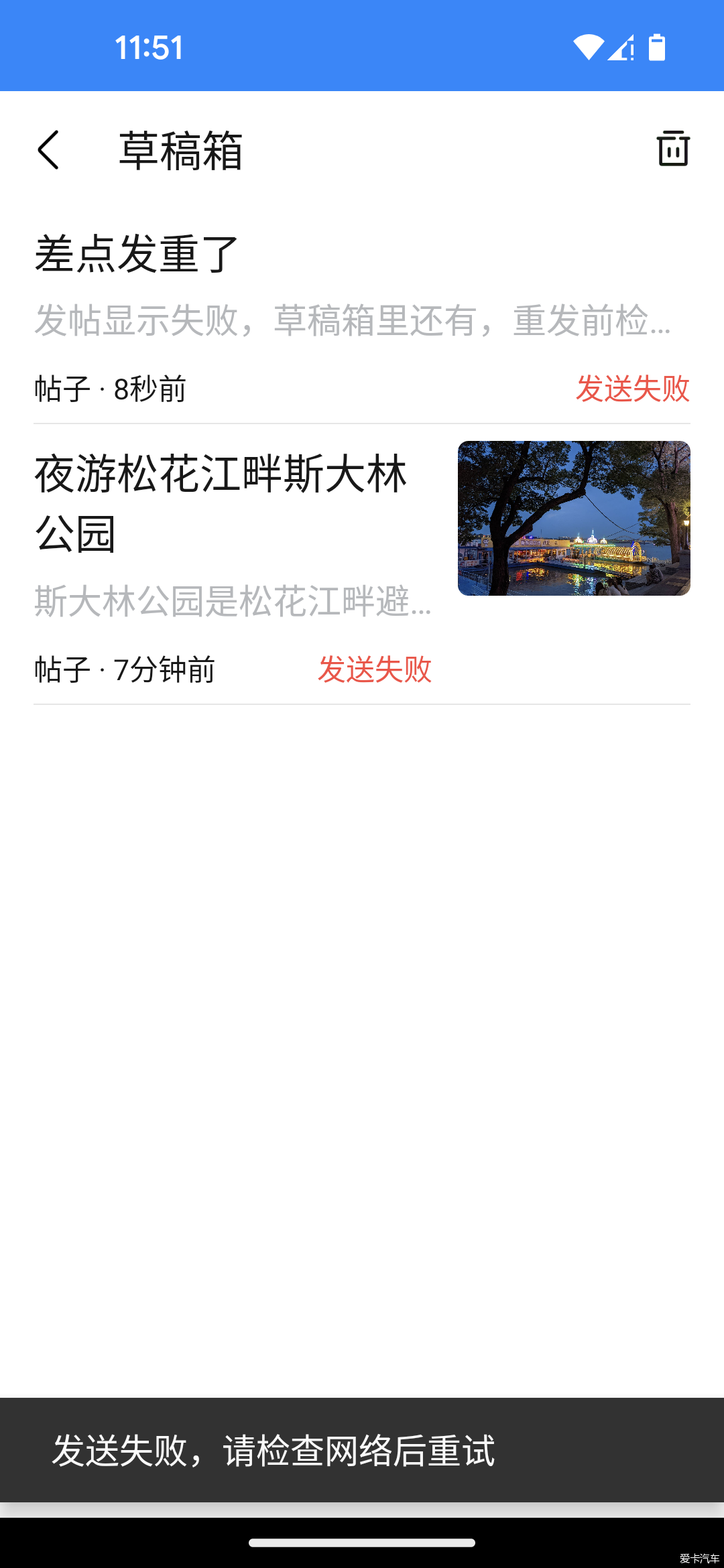Open the draft 夜游松花江畔斯大林公园
The image size is (724, 1568).
coord(221,503)
